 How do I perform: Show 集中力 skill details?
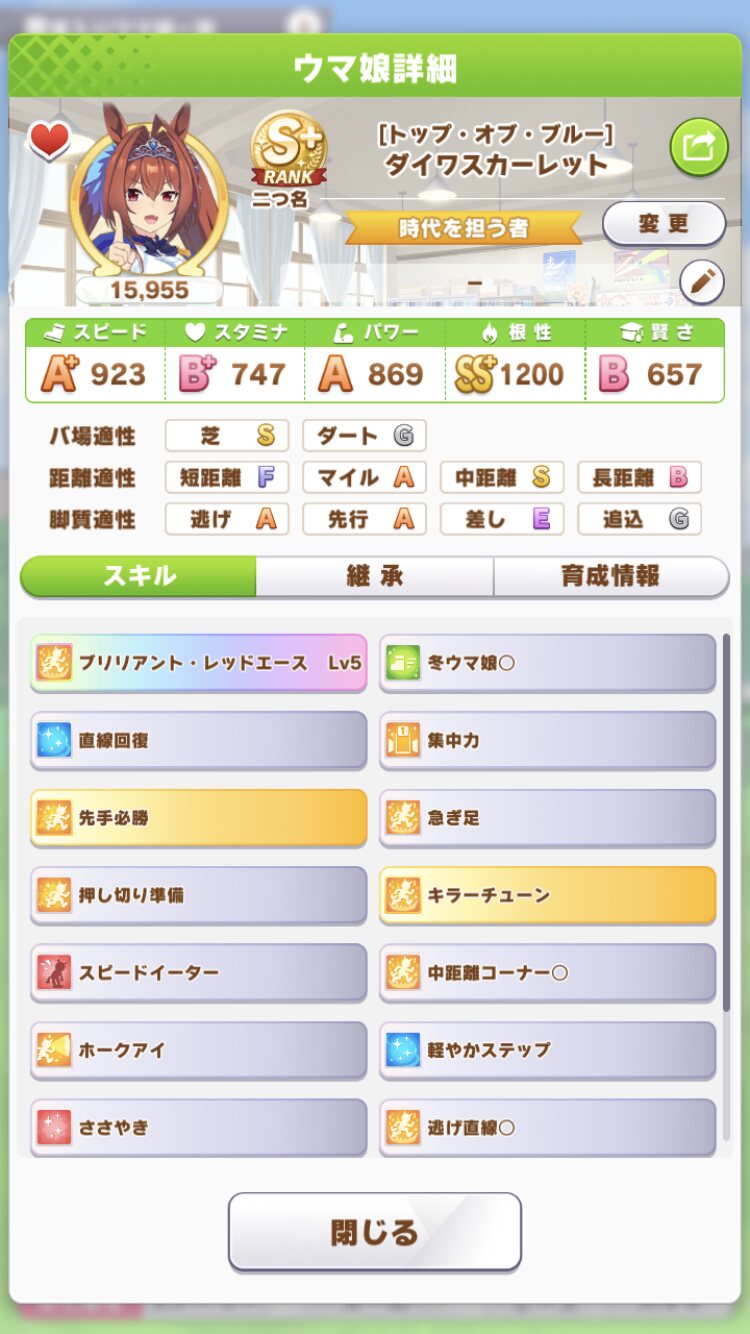[x=547, y=740]
